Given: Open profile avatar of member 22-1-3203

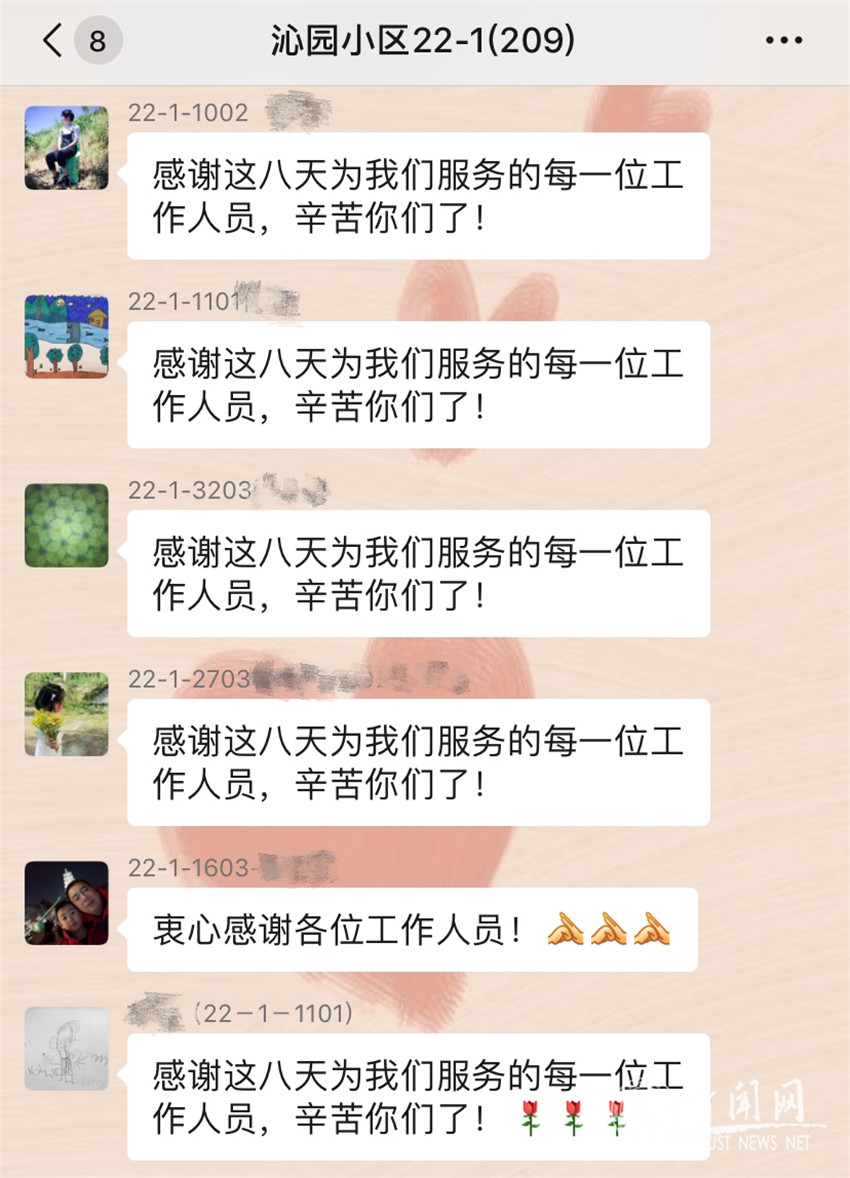Looking at the screenshot, I should point(66,526).
